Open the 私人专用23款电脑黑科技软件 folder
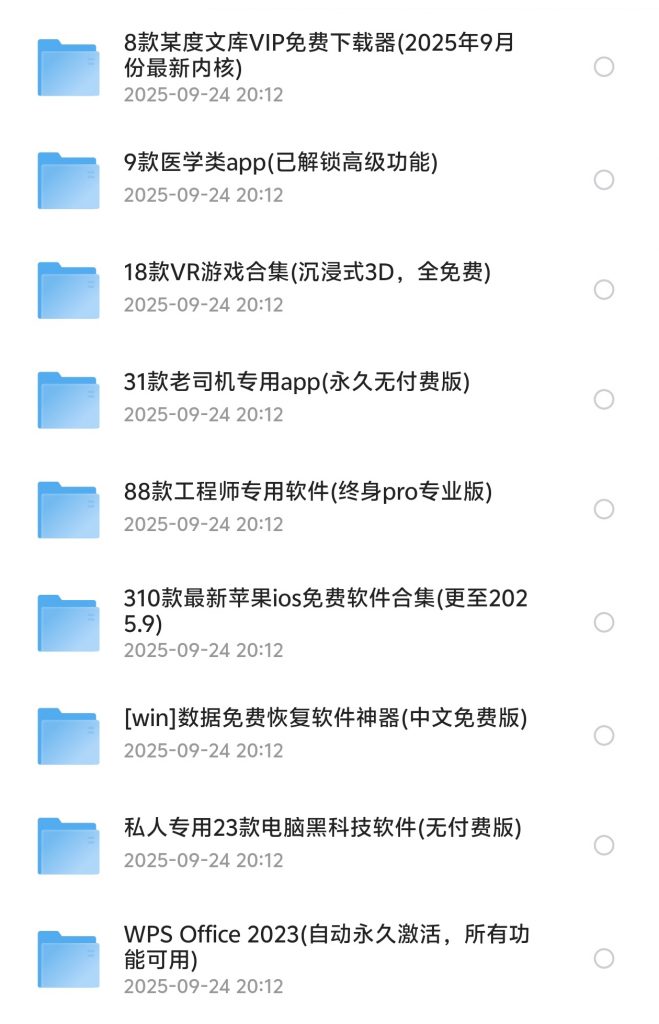Viewport: 659px width, 1024px height. (x=323, y=828)
